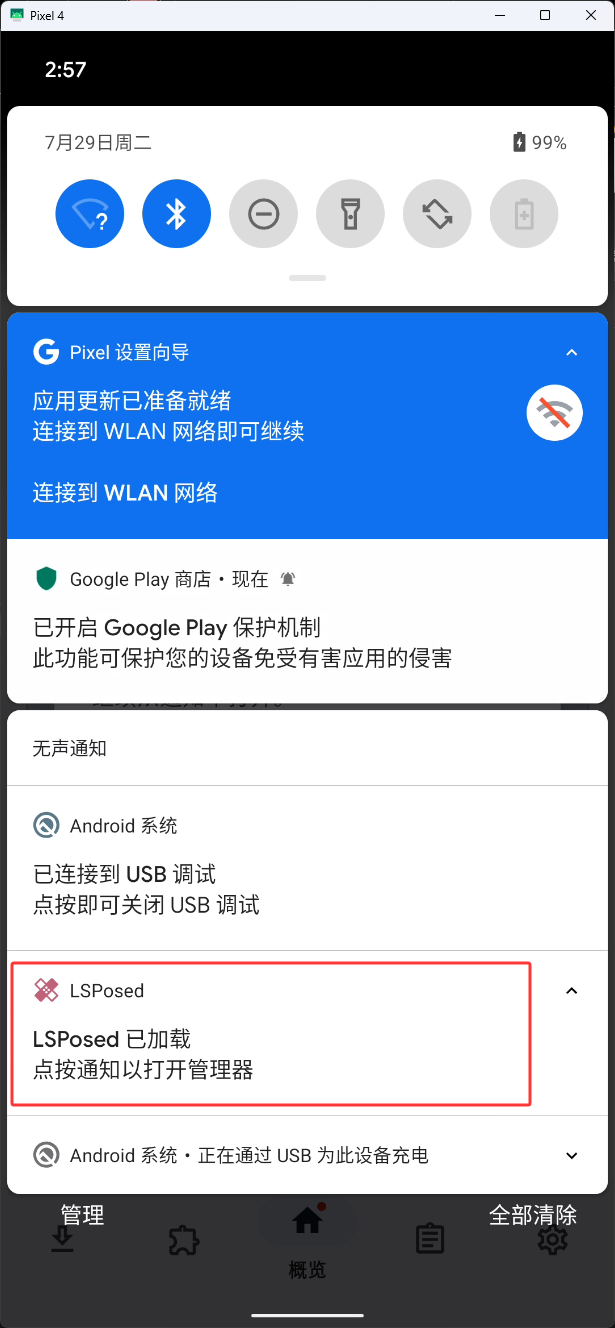Open the 已连接到 USB 调试 notification
The height and width of the screenshot is (1328, 615).
(307, 868)
